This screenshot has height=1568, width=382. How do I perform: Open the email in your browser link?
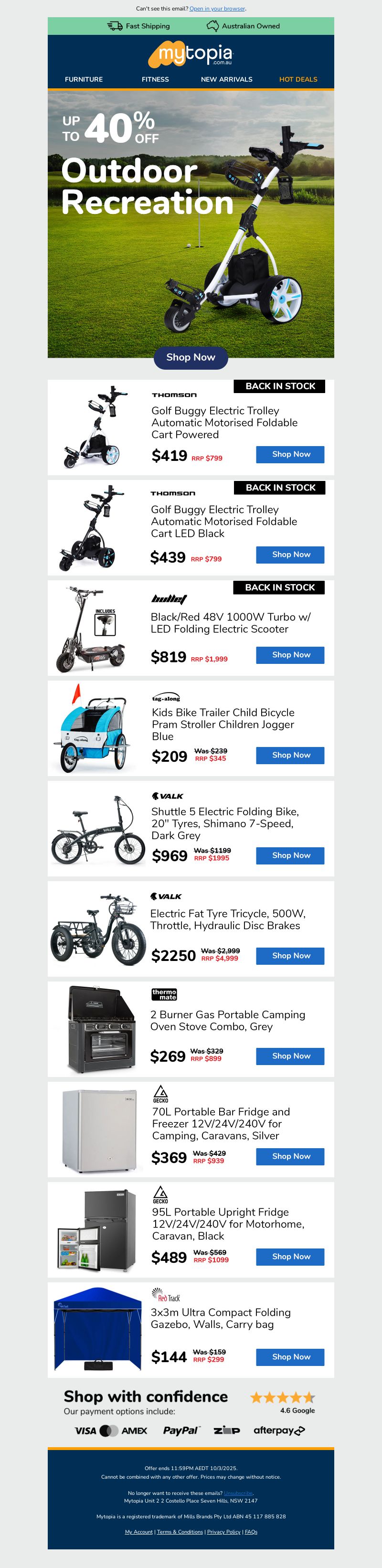(x=217, y=9)
